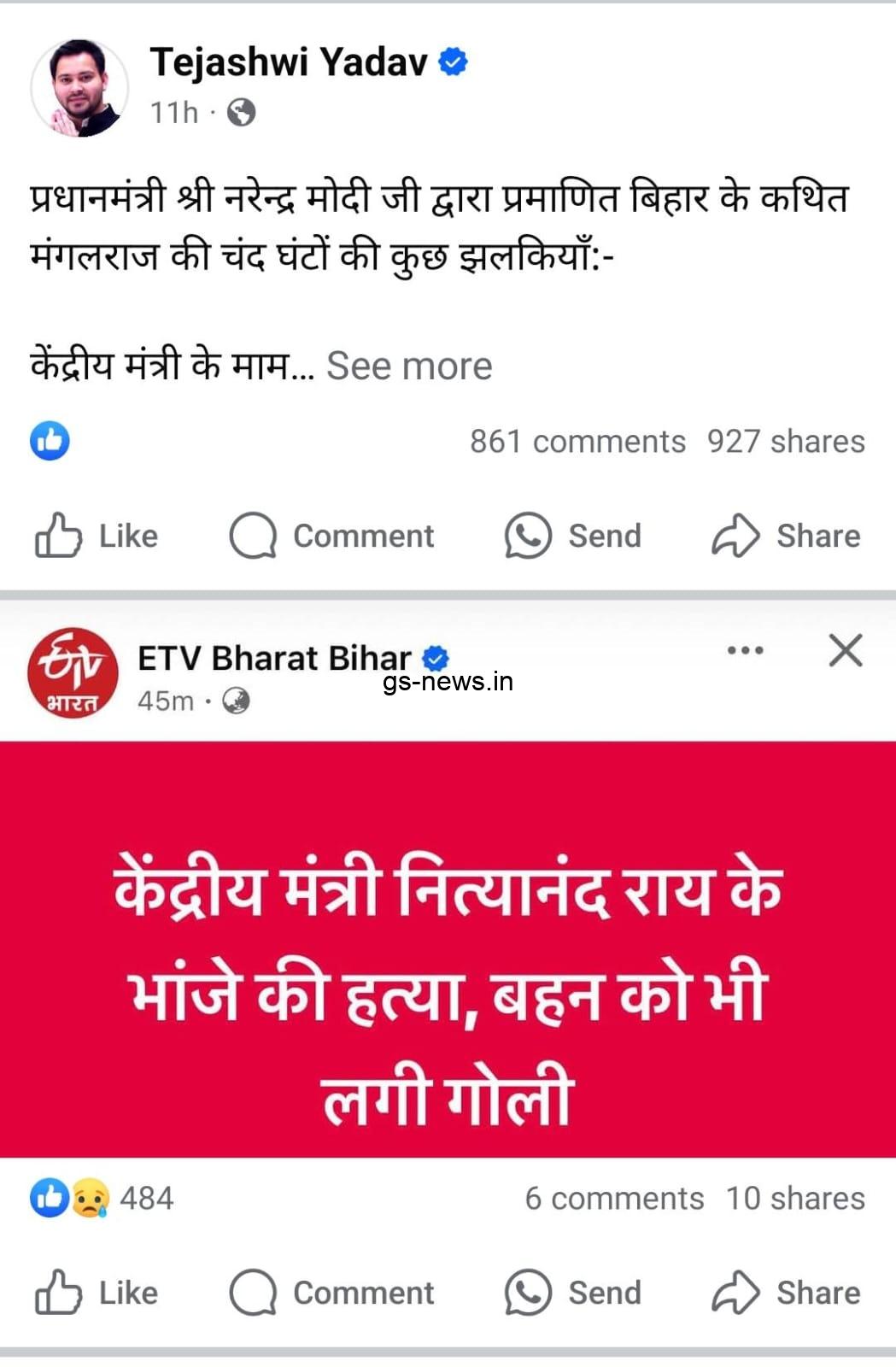Share the ETV Bharat Bihar post

tap(787, 1293)
